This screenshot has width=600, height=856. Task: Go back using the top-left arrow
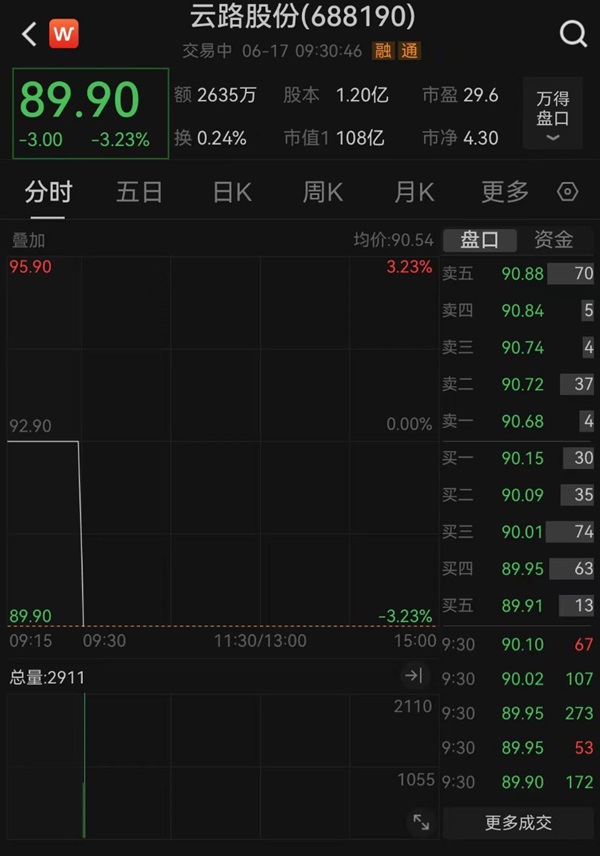coord(28,34)
